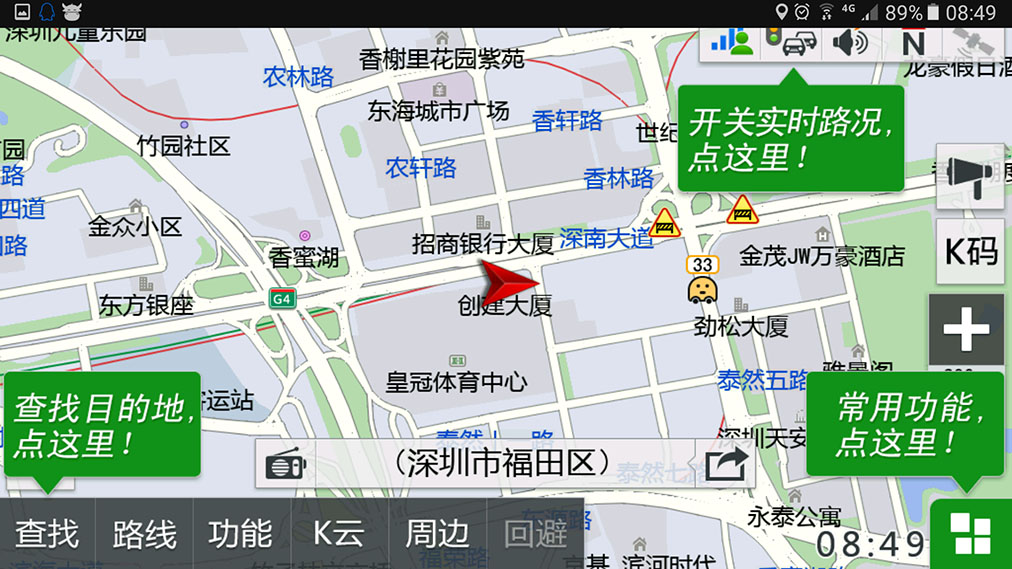
Task: Open the 功能 functions menu
Action: (240, 534)
